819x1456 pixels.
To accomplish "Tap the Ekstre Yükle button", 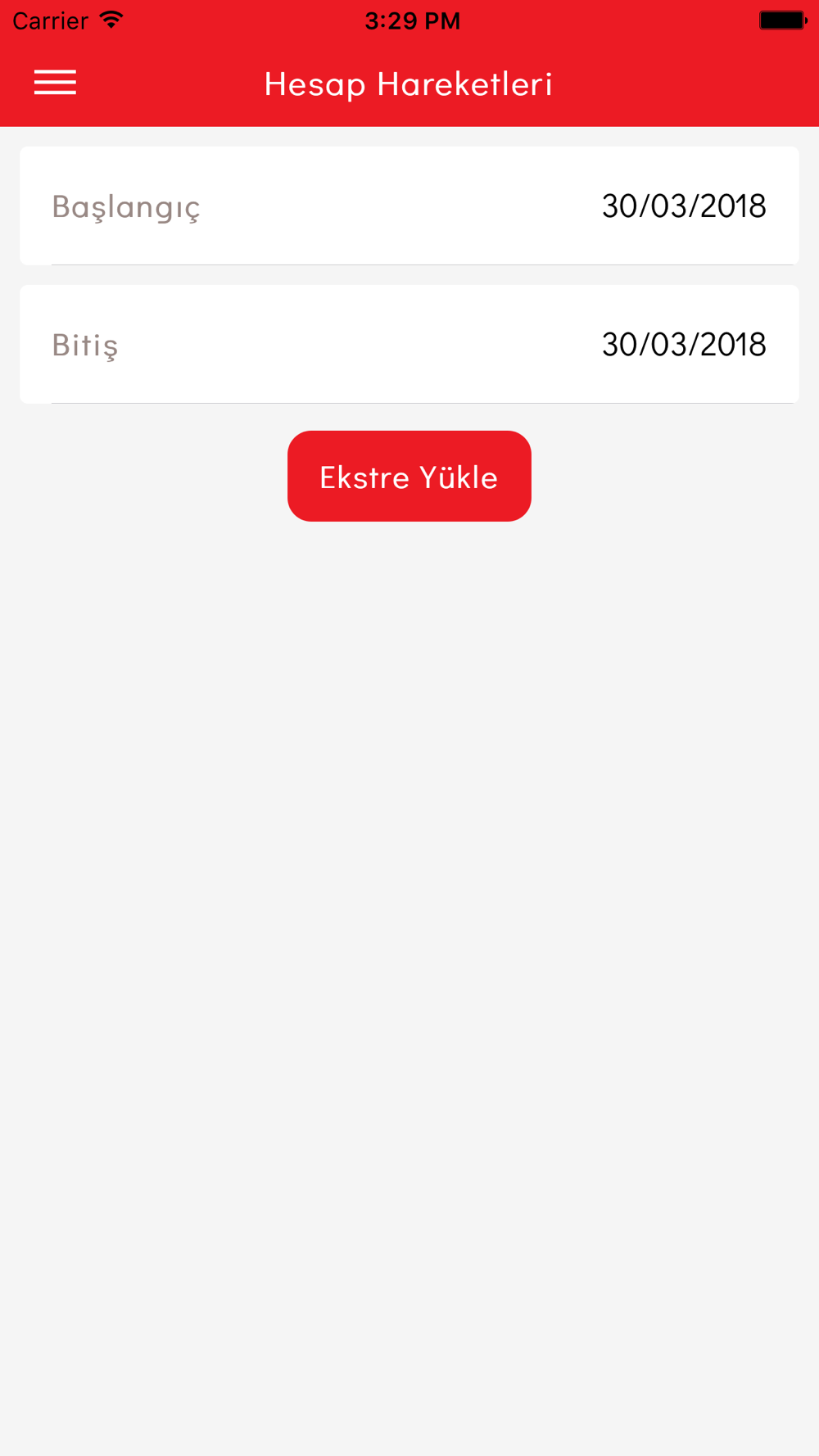I will coord(409,476).
